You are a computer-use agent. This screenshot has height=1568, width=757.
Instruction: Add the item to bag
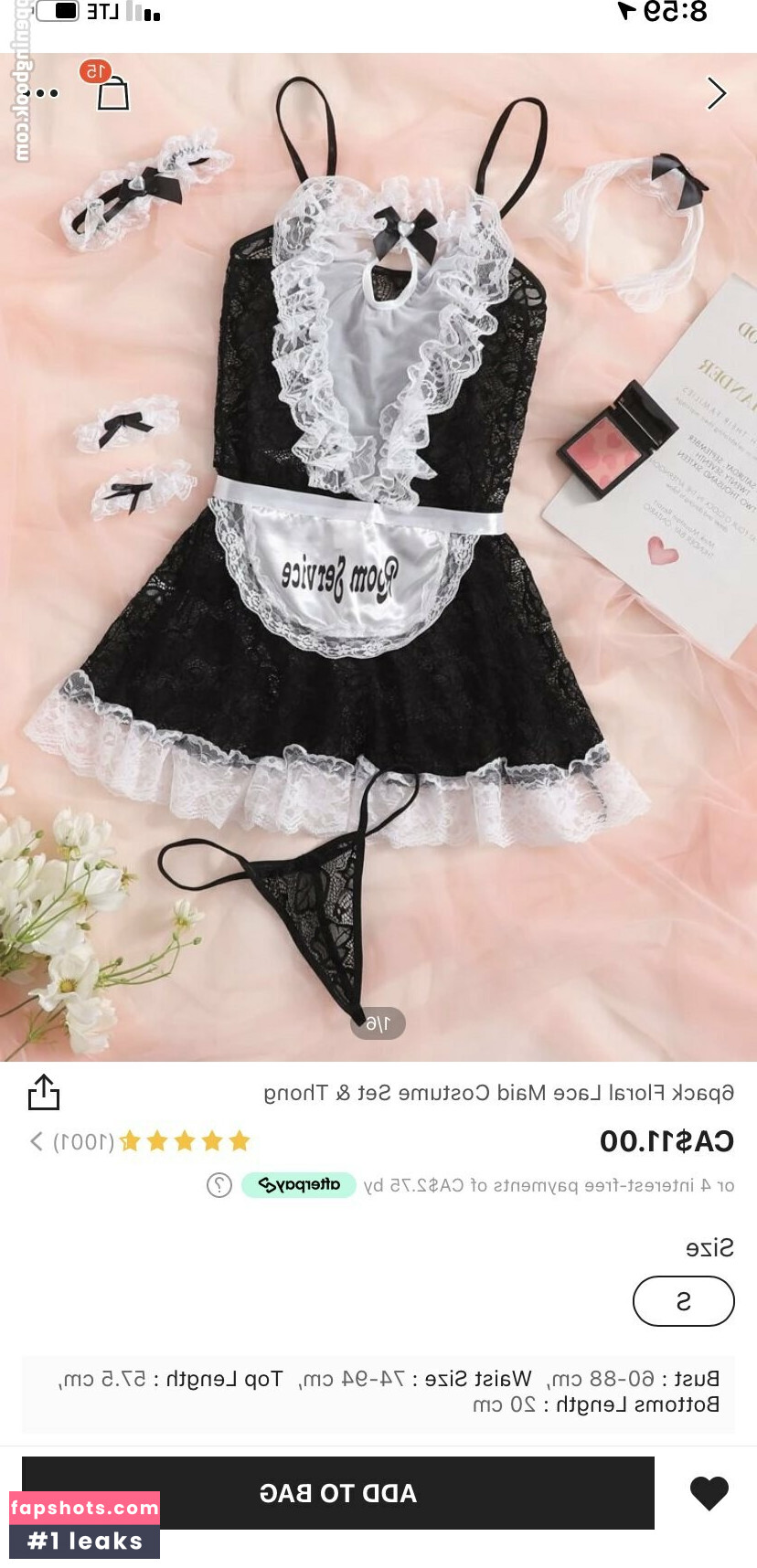(x=337, y=1493)
